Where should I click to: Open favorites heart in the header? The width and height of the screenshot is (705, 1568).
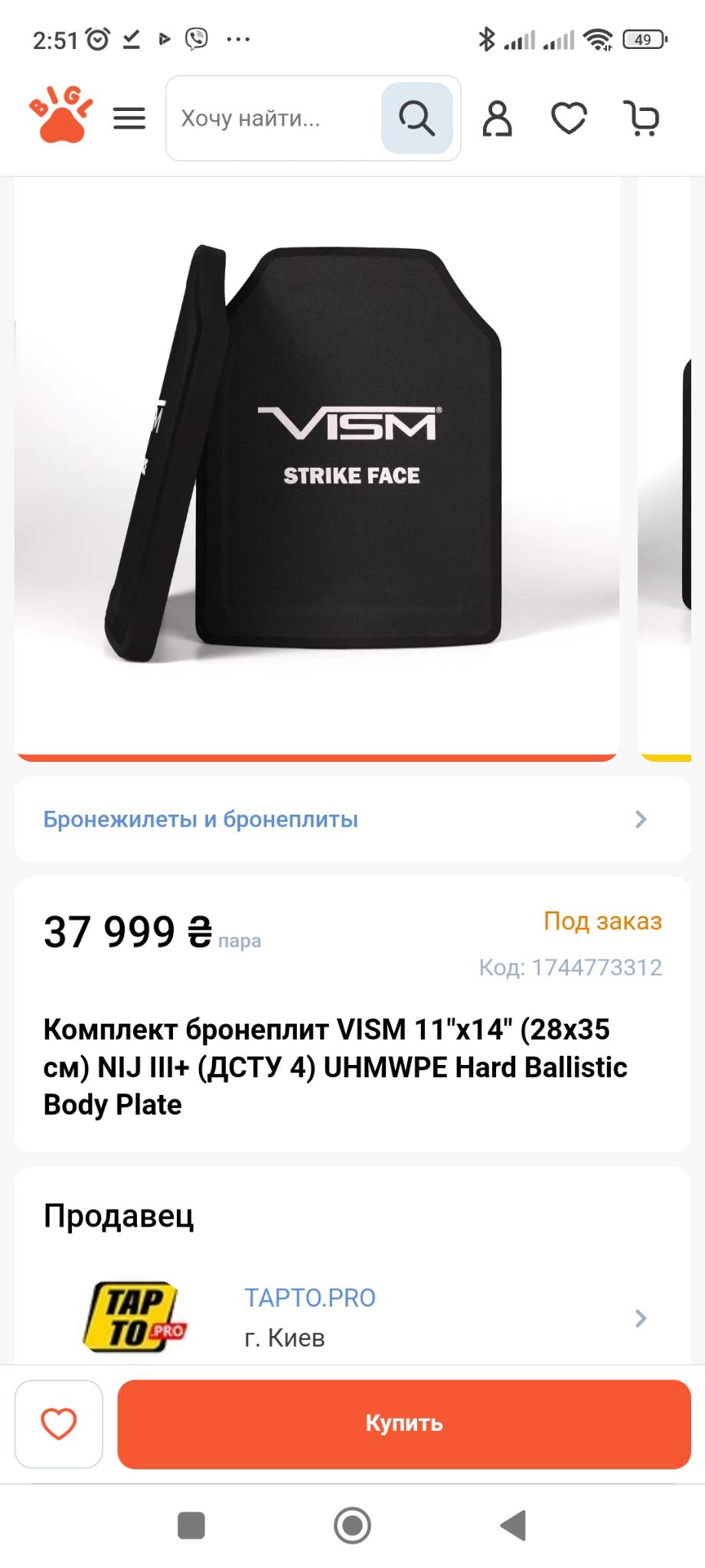point(569,119)
